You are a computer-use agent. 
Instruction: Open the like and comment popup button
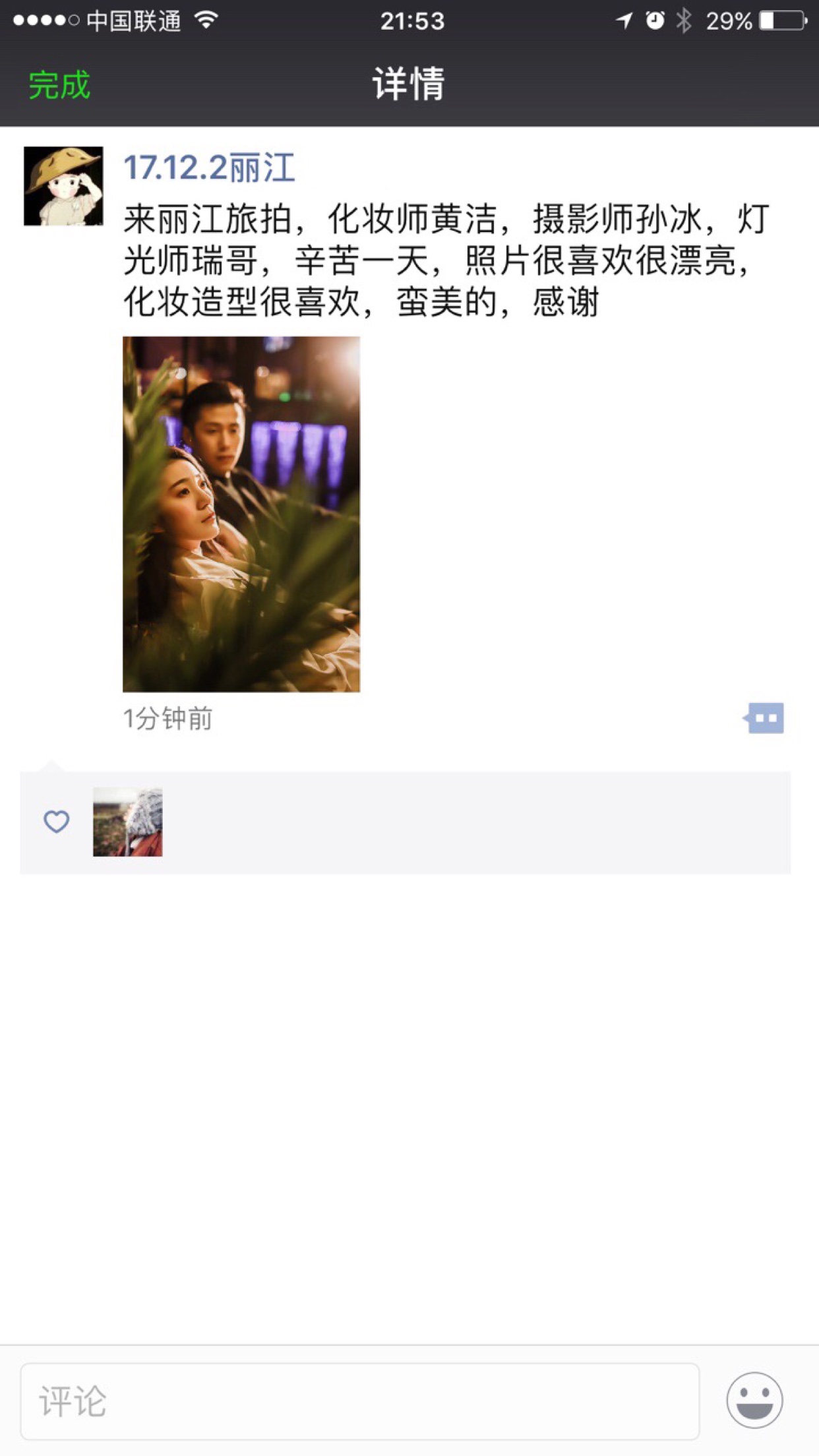(764, 718)
